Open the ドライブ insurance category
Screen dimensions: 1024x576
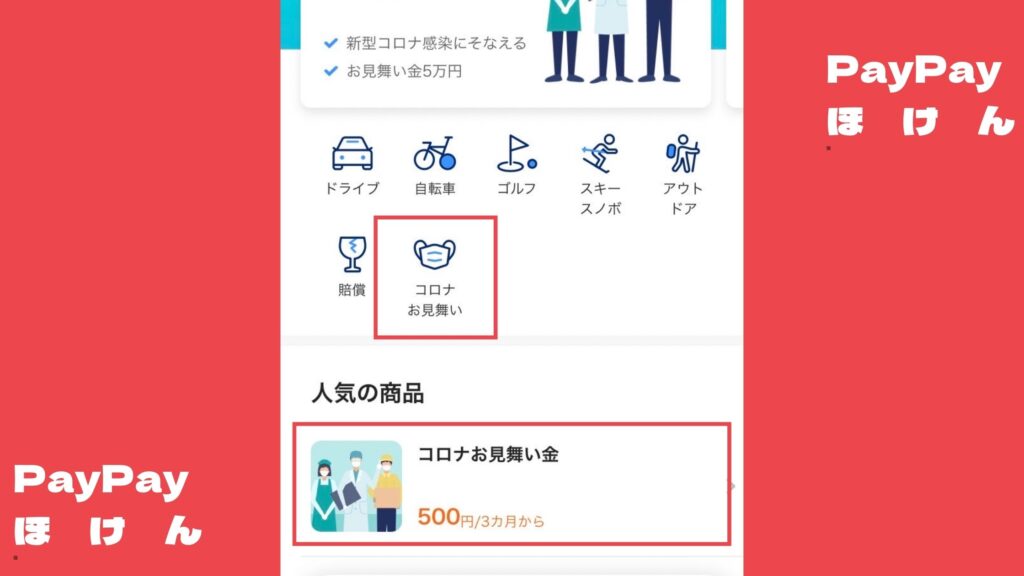350,165
